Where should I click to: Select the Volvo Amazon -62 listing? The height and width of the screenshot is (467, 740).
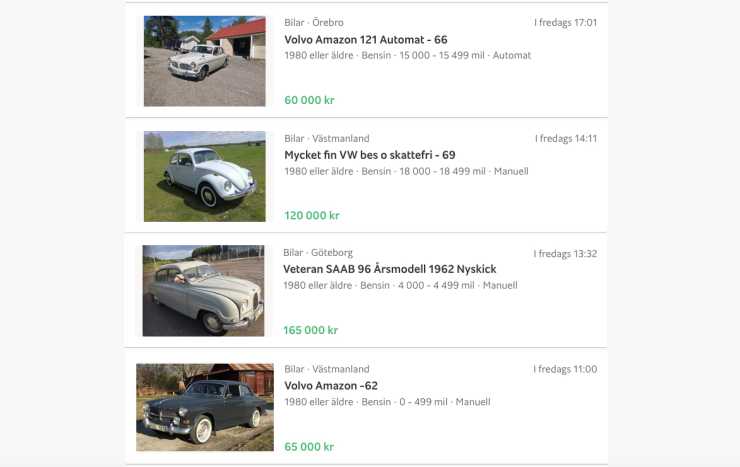point(330,385)
